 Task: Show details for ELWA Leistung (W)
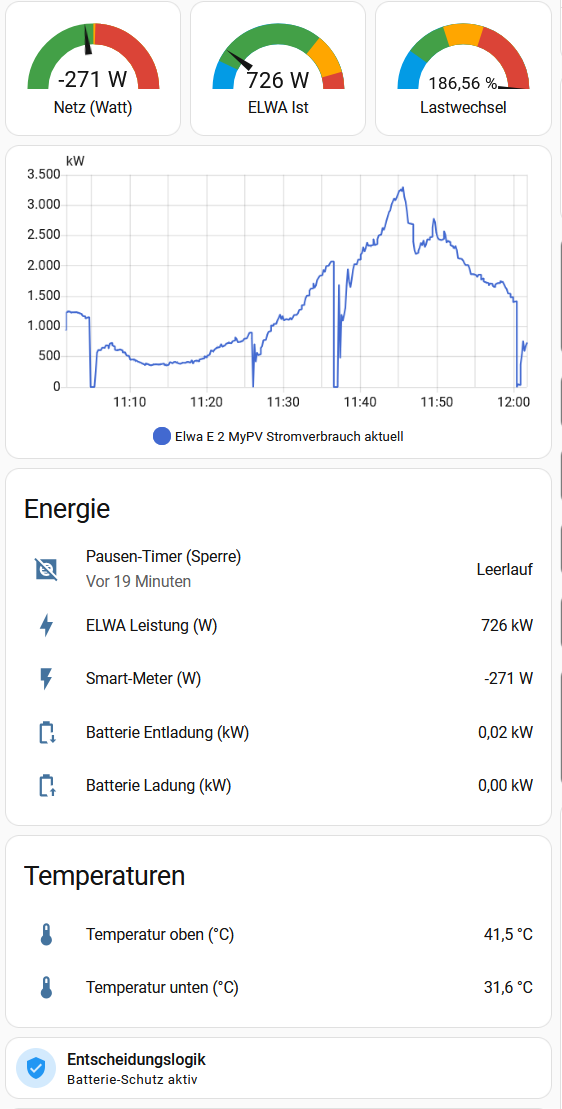[x=278, y=625]
